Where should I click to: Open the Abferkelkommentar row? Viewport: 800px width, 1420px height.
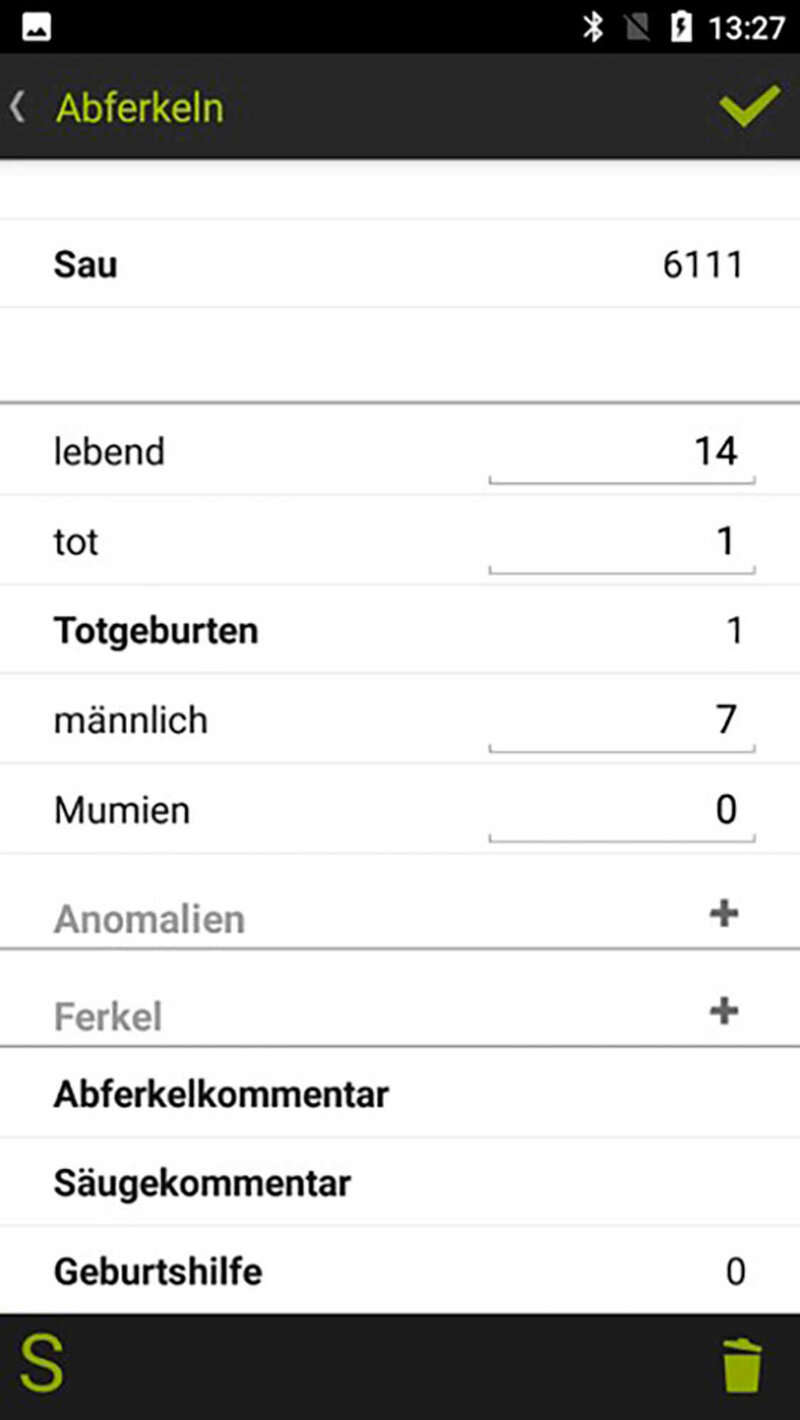pyautogui.click(x=400, y=1094)
